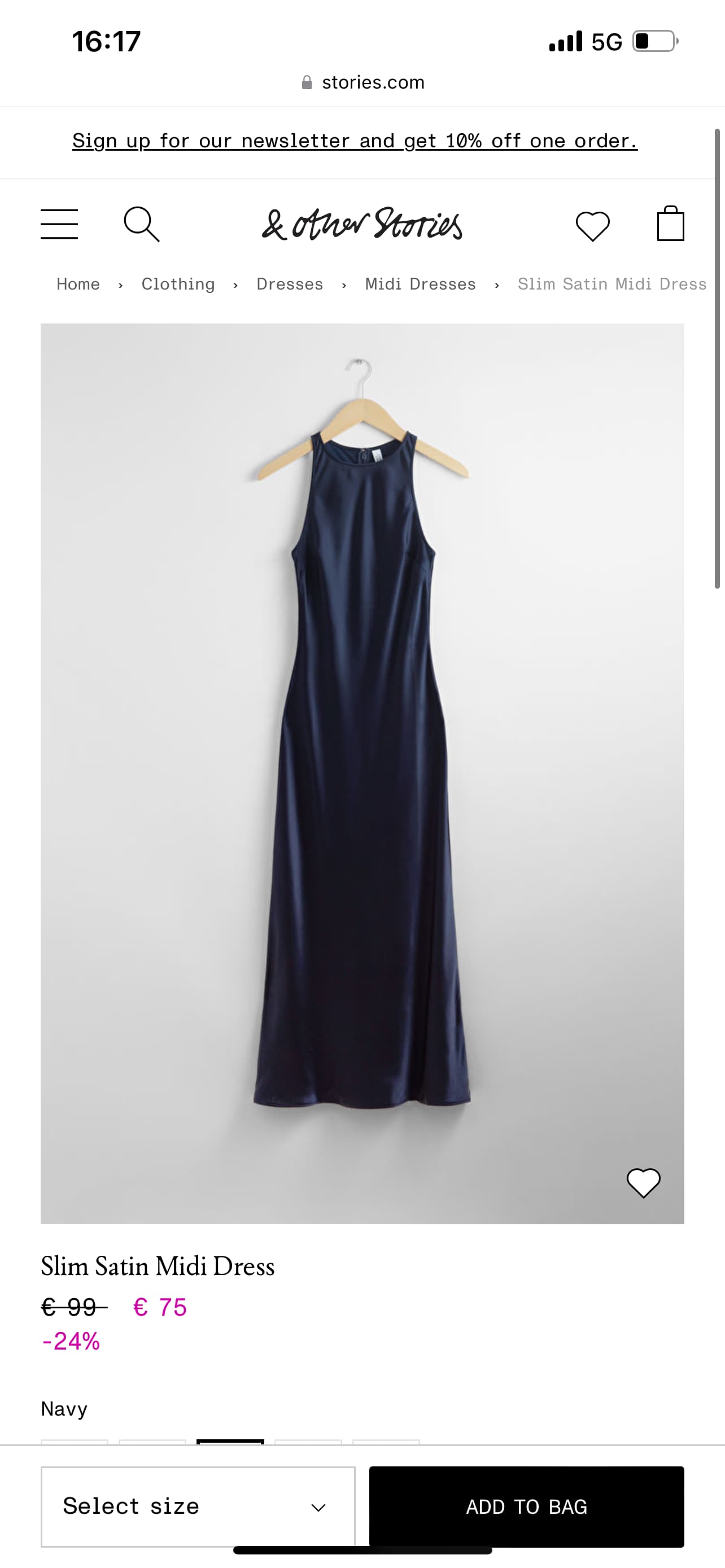This screenshot has height=1568, width=725.
Task: Go to Home breadcrumb
Action: [78, 284]
